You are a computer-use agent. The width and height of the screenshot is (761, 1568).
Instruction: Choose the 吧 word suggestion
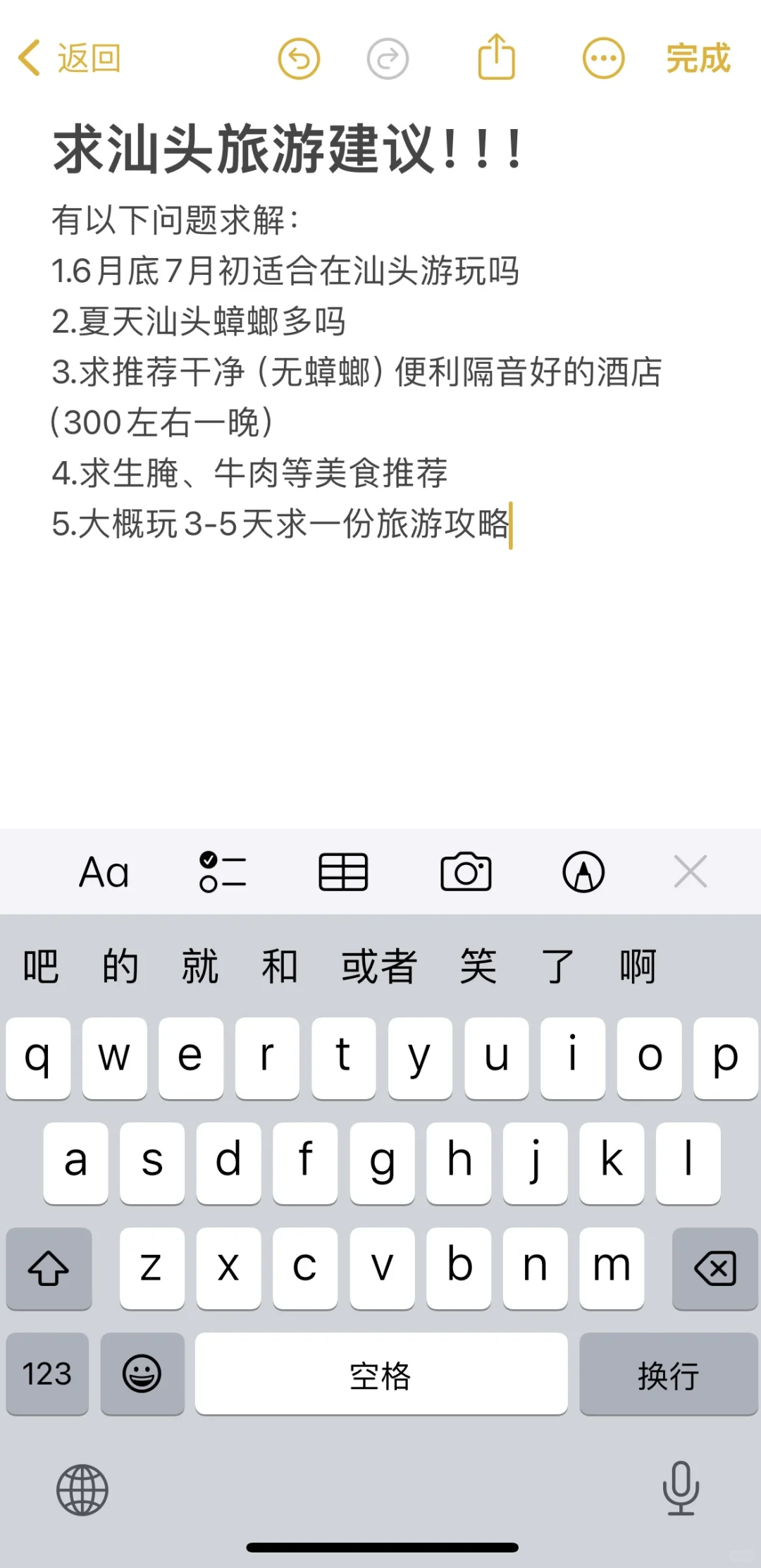point(40,966)
